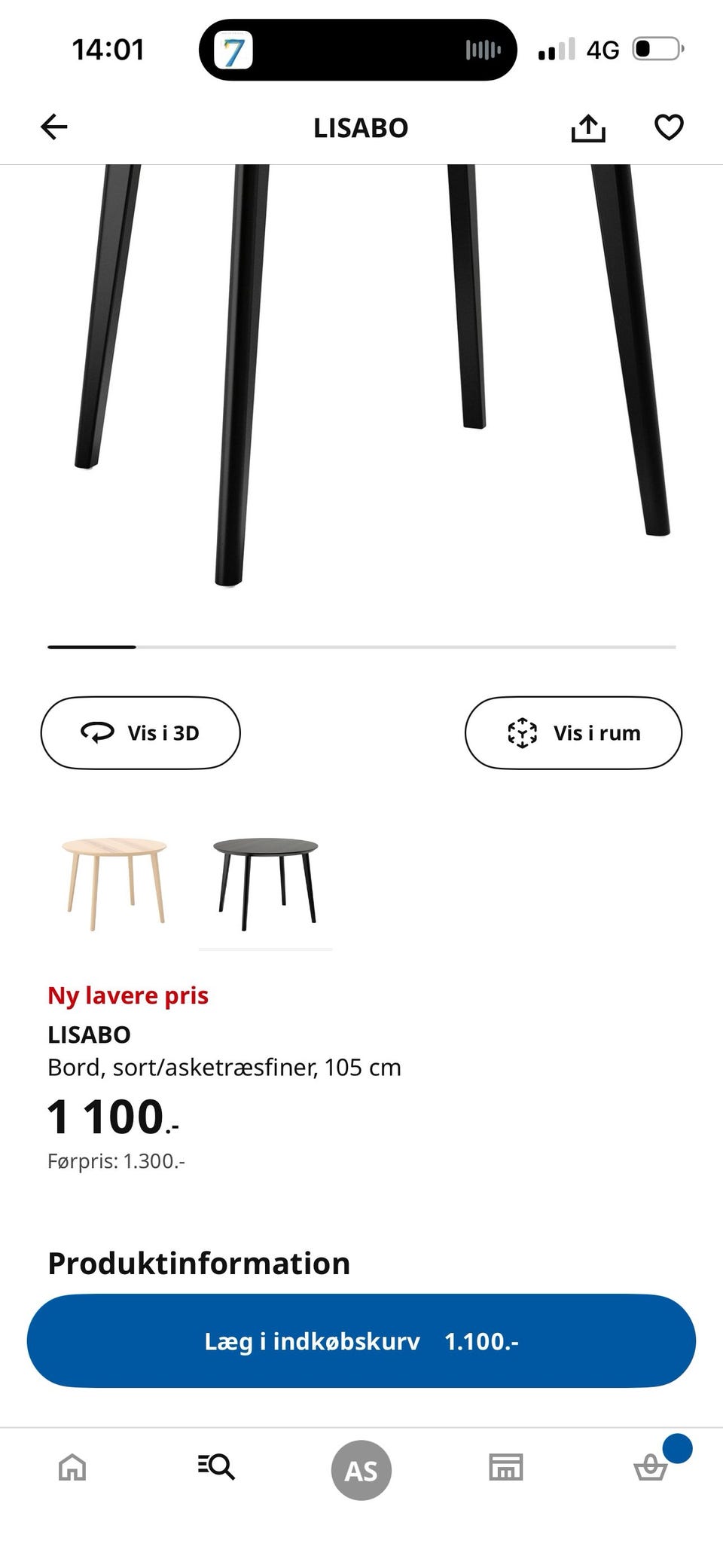The height and width of the screenshot is (1568, 723).
Task: Add LISABO to favorites via heart icon
Action: pos(667,127)
